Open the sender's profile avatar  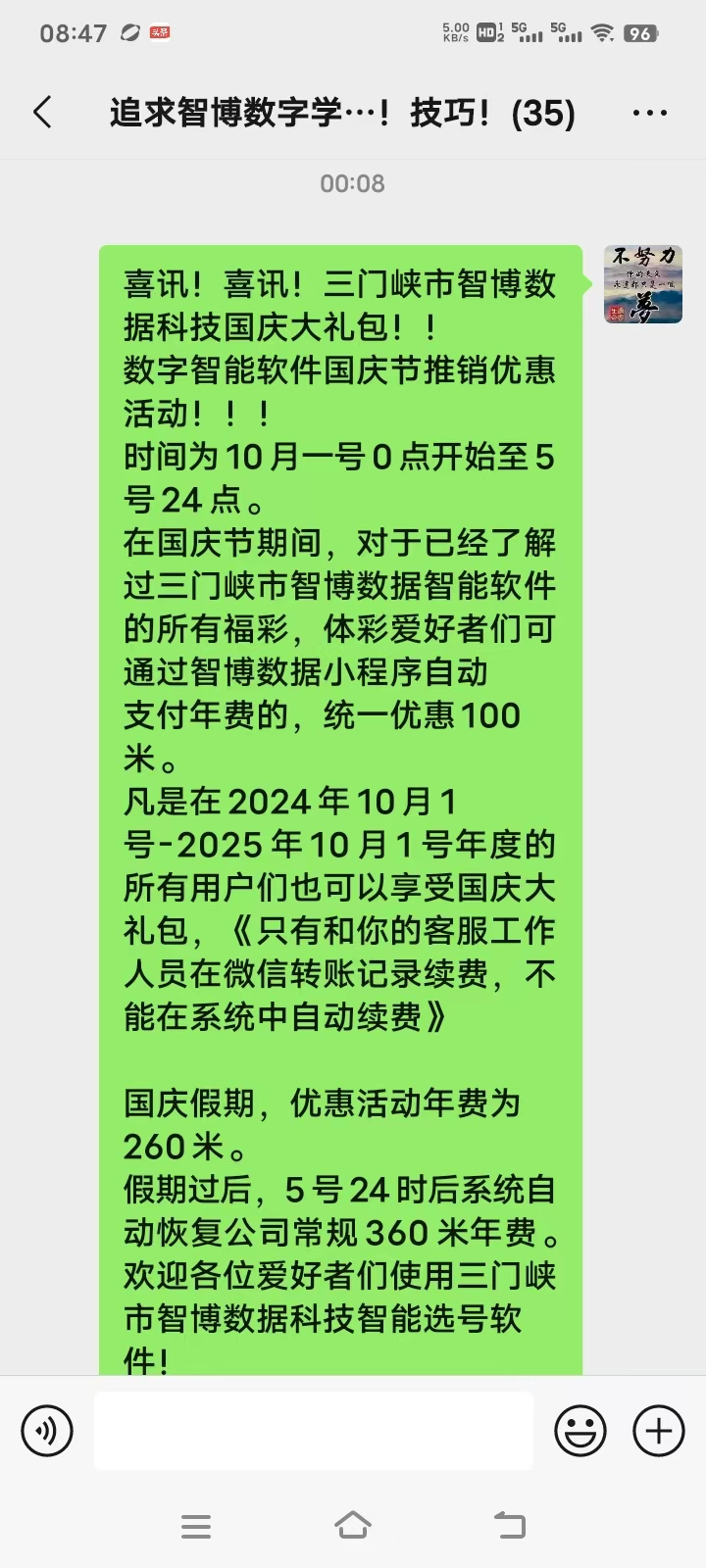pyautogui.click(x=643, y=284)
